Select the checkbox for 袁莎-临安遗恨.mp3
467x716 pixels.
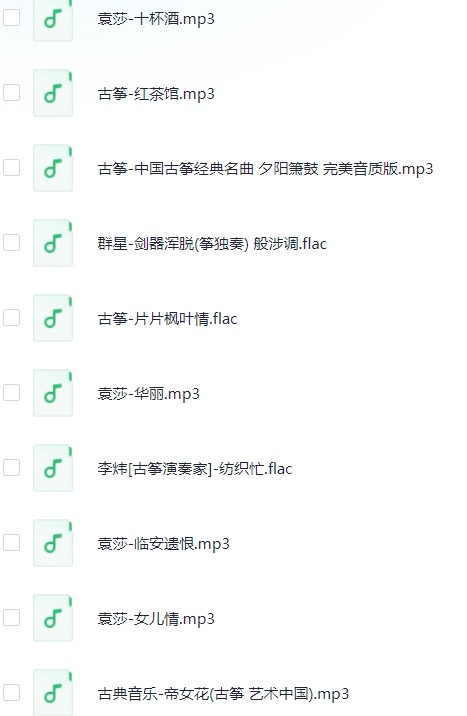coord(11,542)
